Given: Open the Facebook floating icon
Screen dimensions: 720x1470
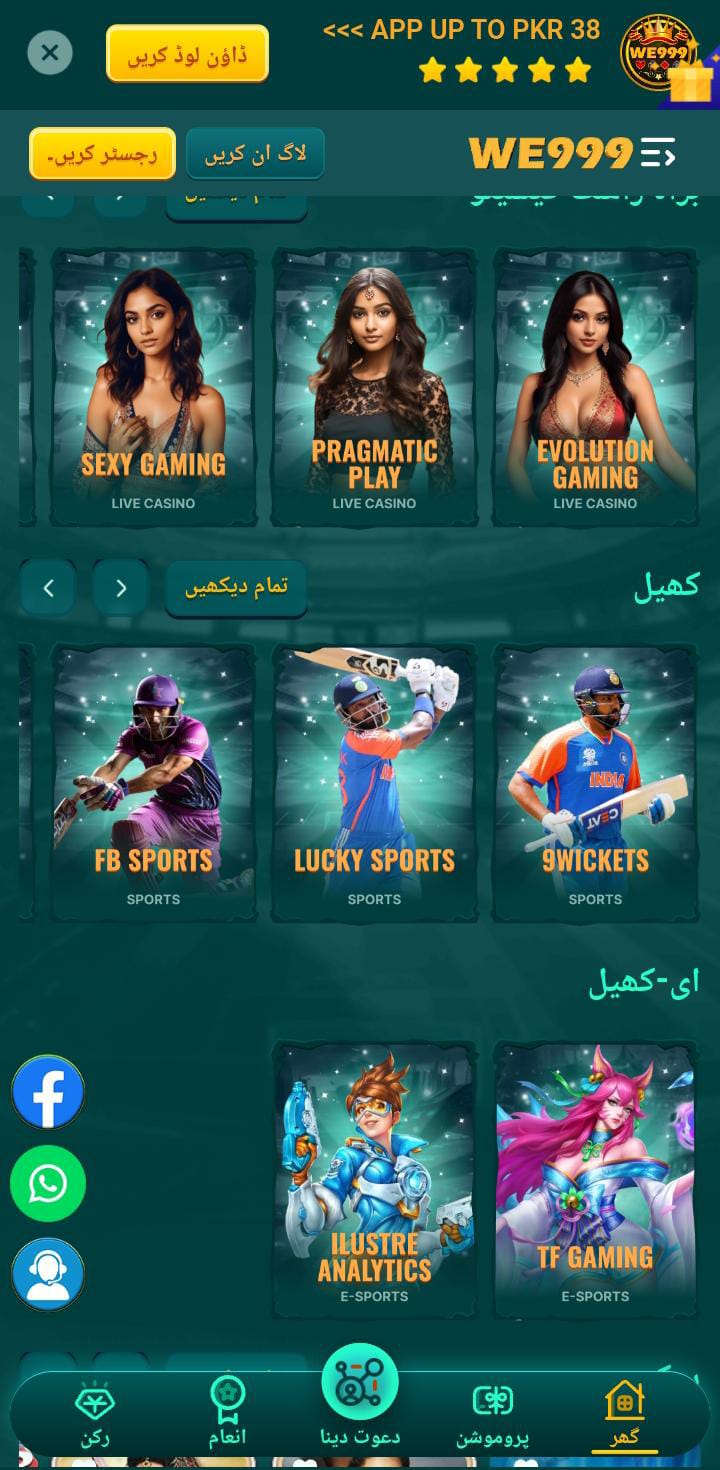Looking at the screenshot, I should 48,1093.
